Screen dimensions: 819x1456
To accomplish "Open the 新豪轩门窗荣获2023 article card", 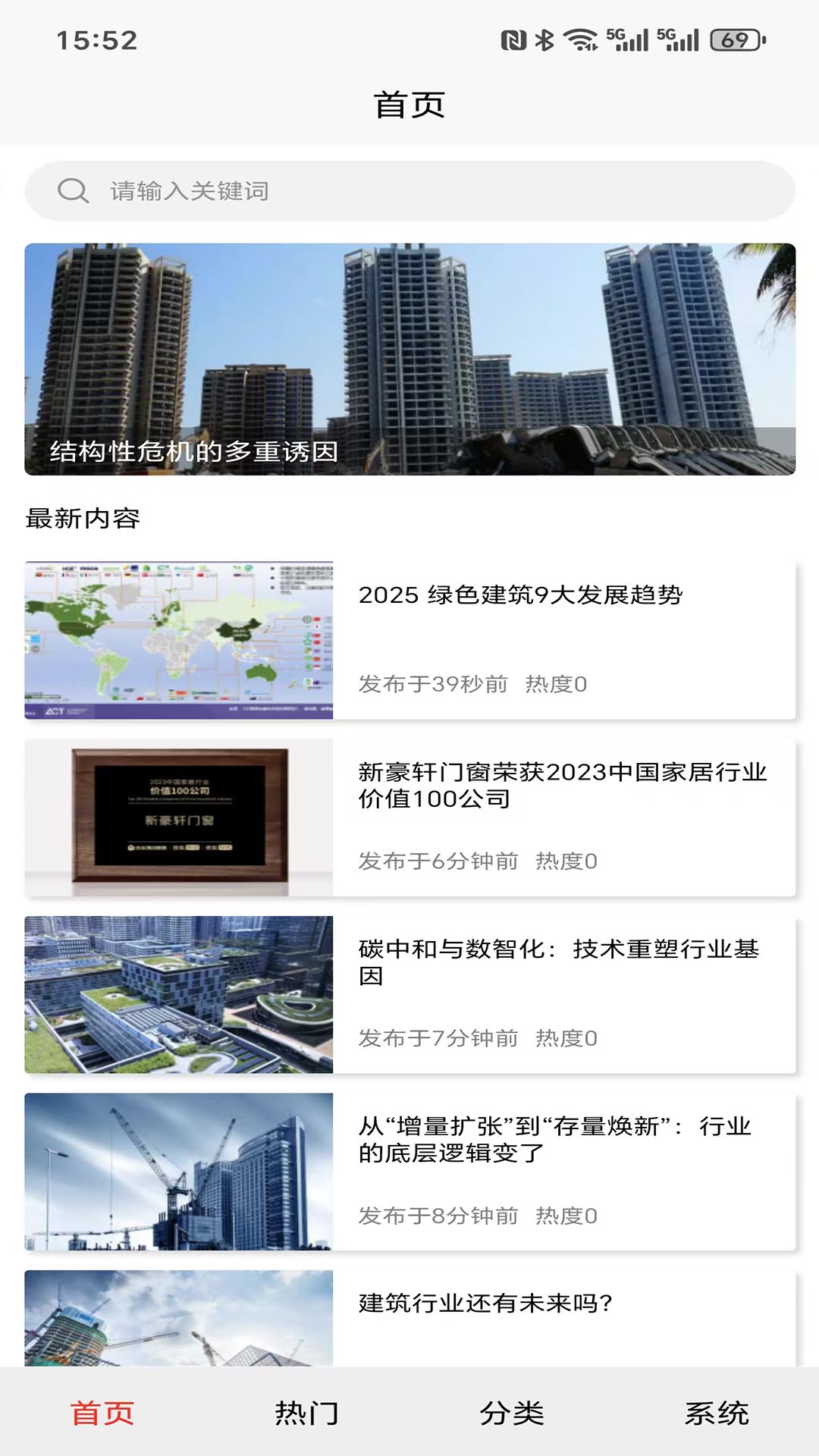I will tap(409, 817).
